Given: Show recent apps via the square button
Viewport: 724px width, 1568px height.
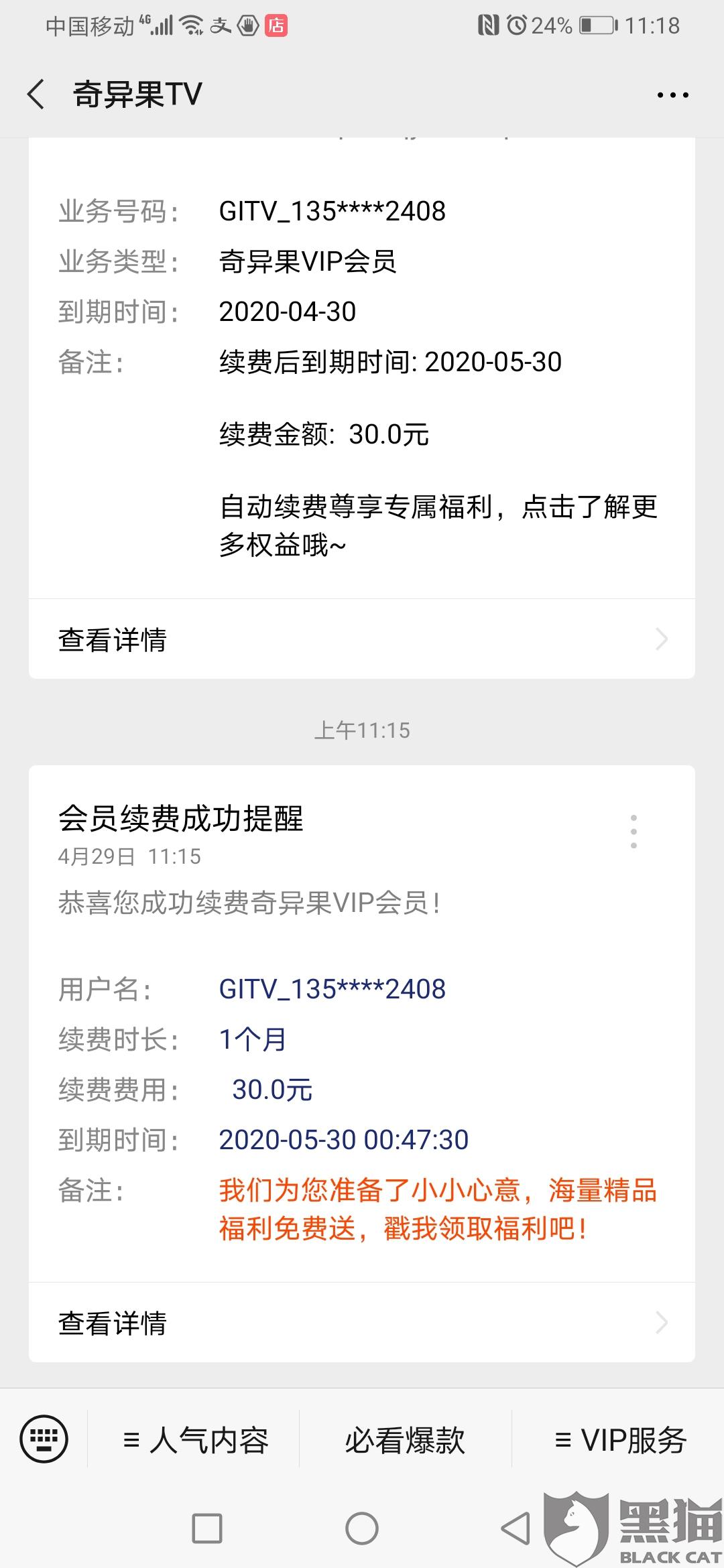Looking at the screenshot, I should 207,1529.
